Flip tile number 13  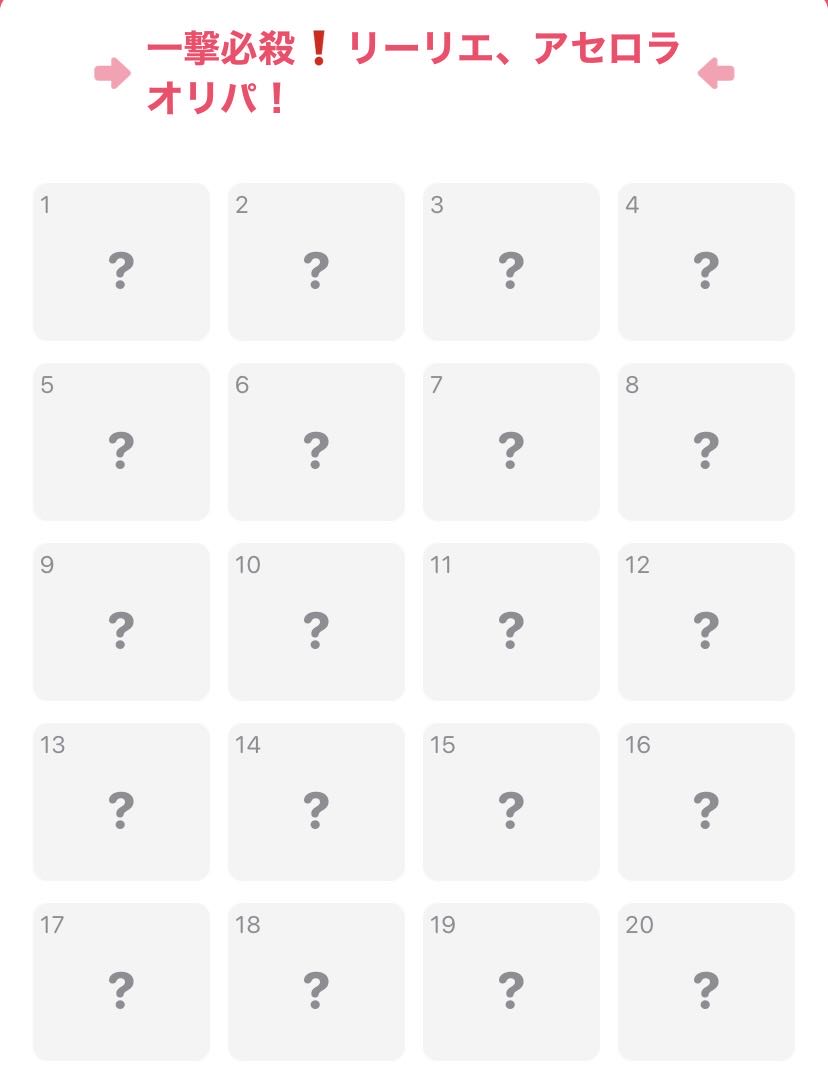121,802
